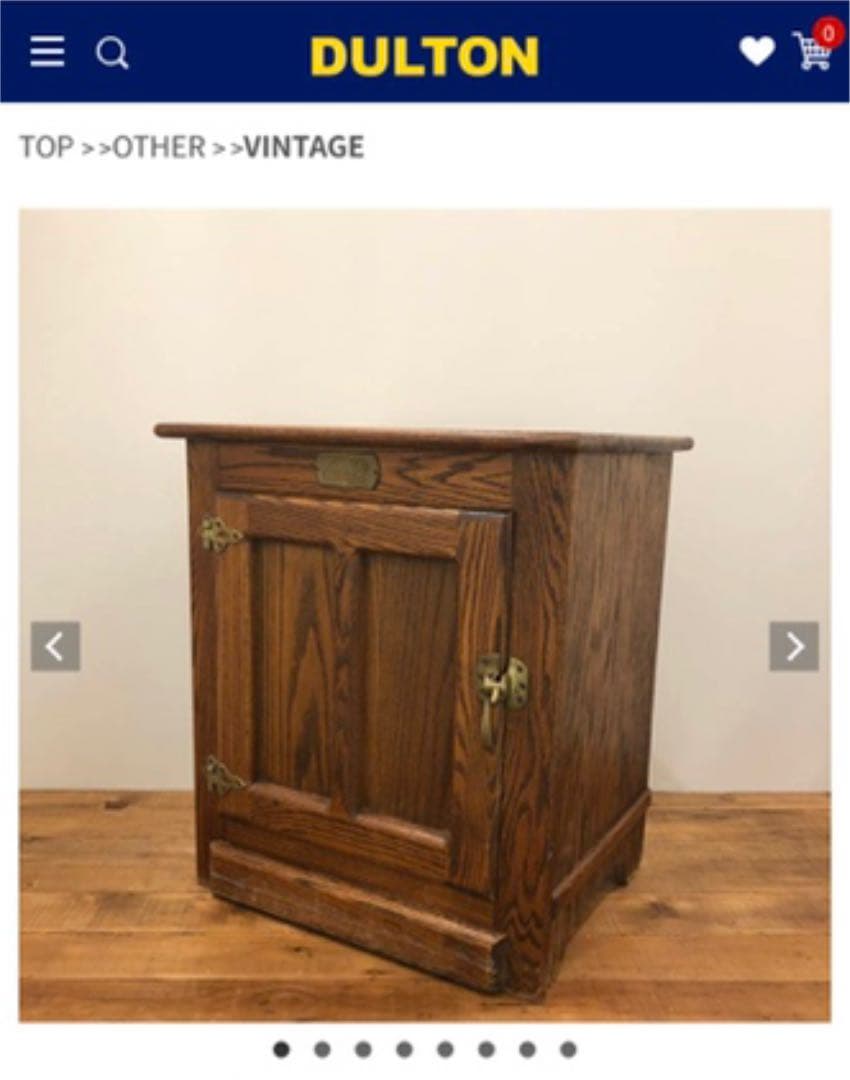
Task: Open the favorites heart icon
Action: (x=757, y=51)
